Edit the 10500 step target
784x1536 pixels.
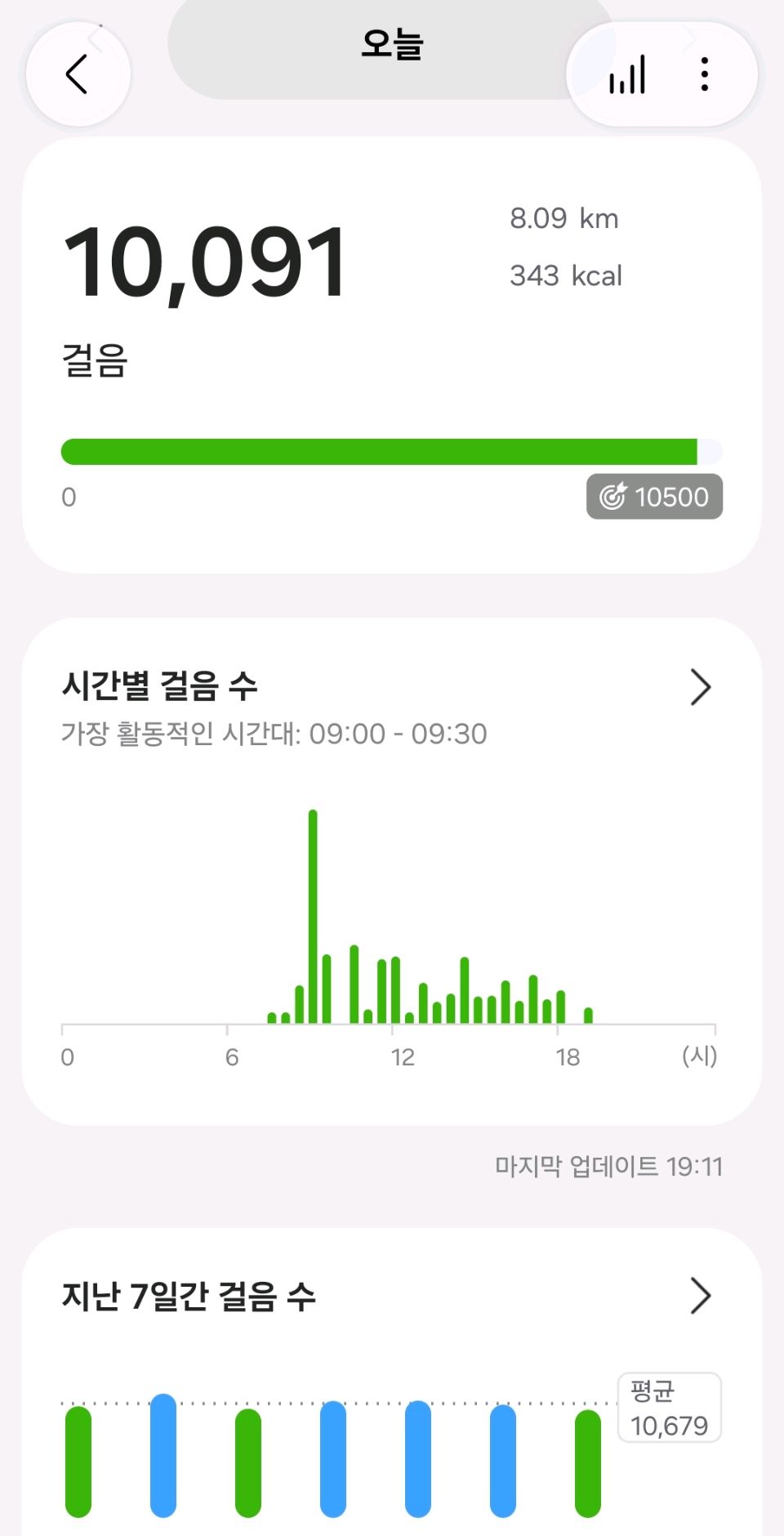click(654, 497)
